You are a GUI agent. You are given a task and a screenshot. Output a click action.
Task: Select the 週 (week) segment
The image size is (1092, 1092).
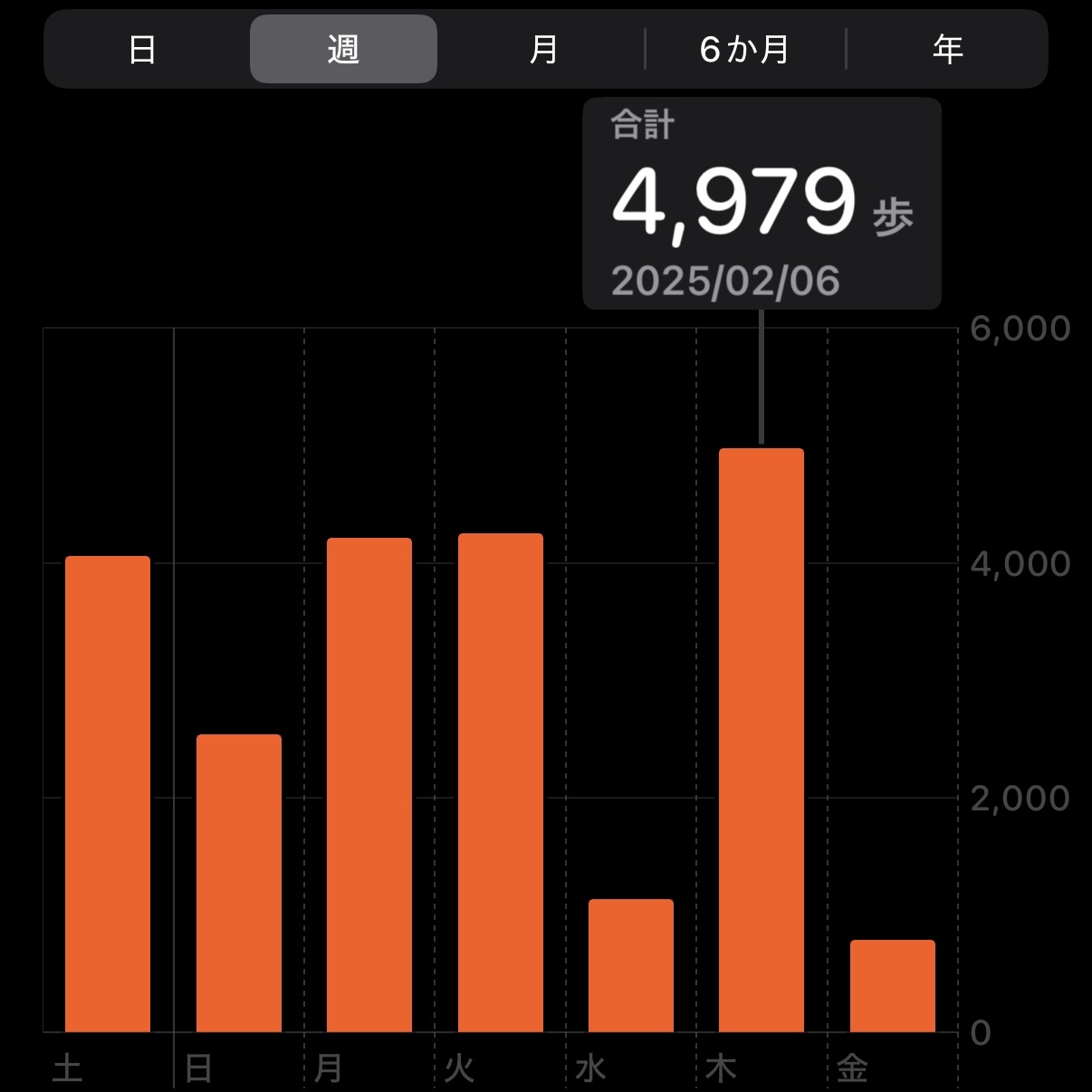[x=343, y=49]
